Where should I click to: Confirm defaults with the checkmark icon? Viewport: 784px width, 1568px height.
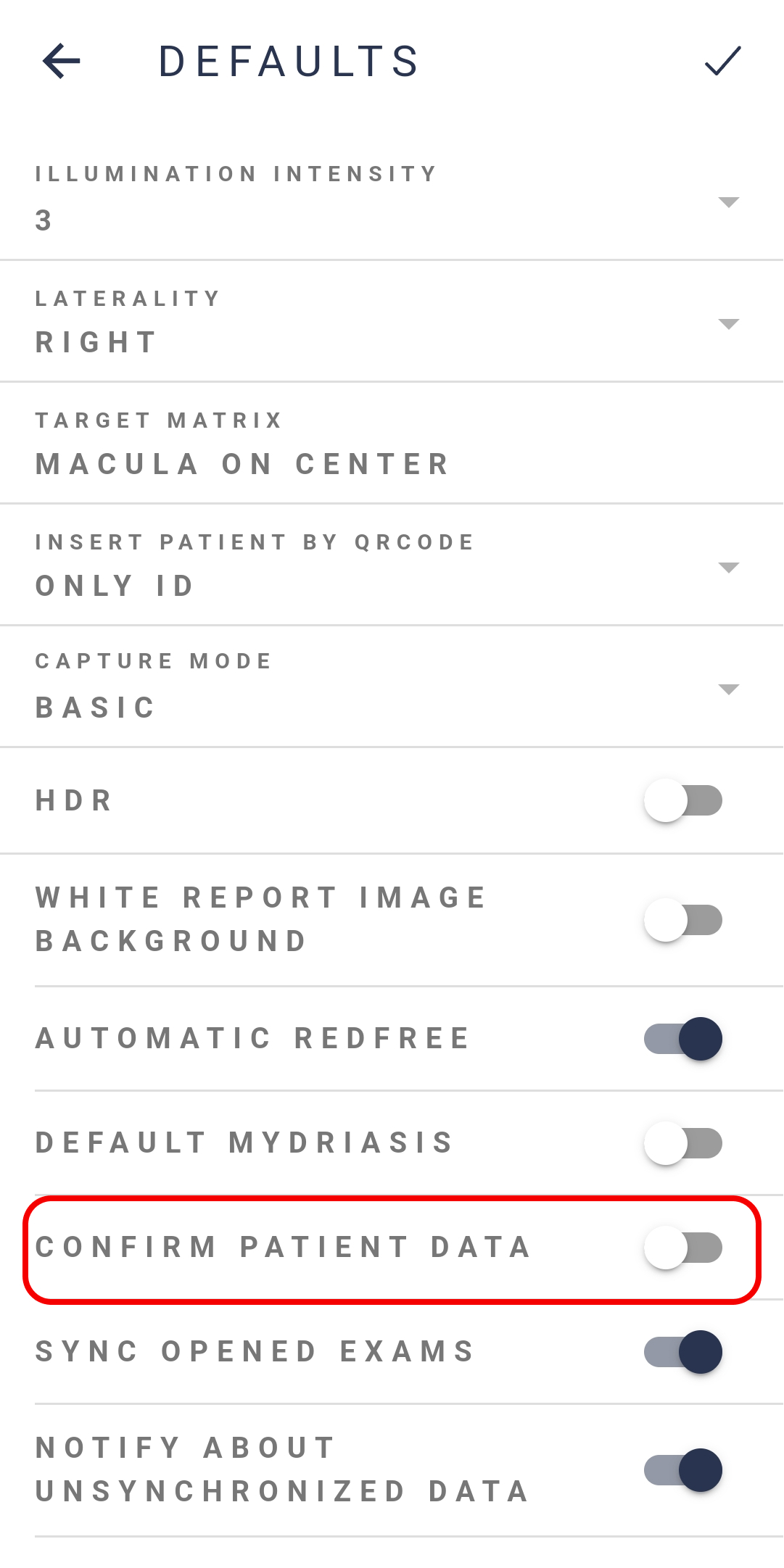[722, 61]
